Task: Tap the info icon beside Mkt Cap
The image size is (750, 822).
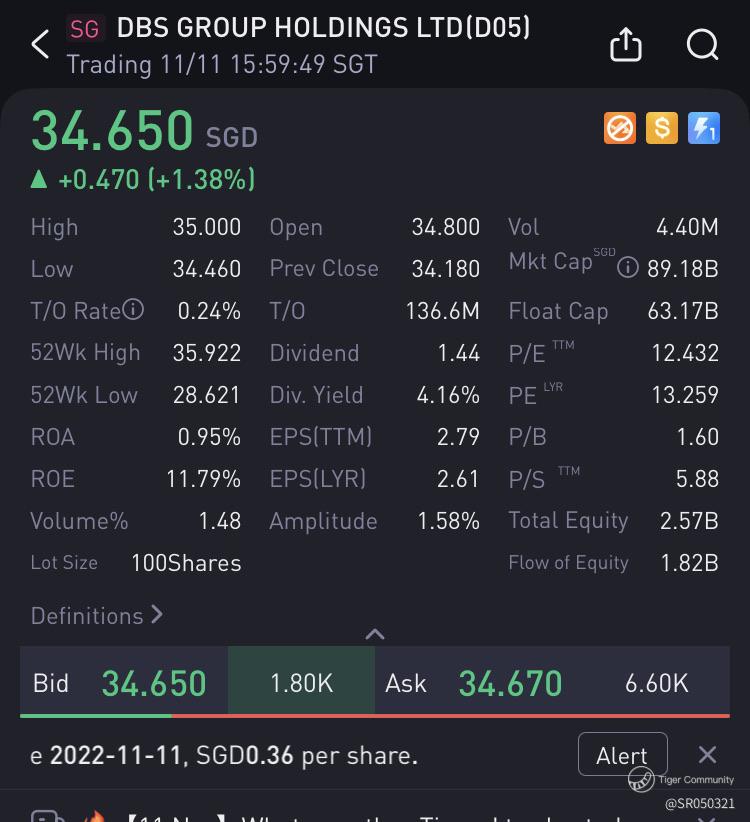Action: (628, 267)
